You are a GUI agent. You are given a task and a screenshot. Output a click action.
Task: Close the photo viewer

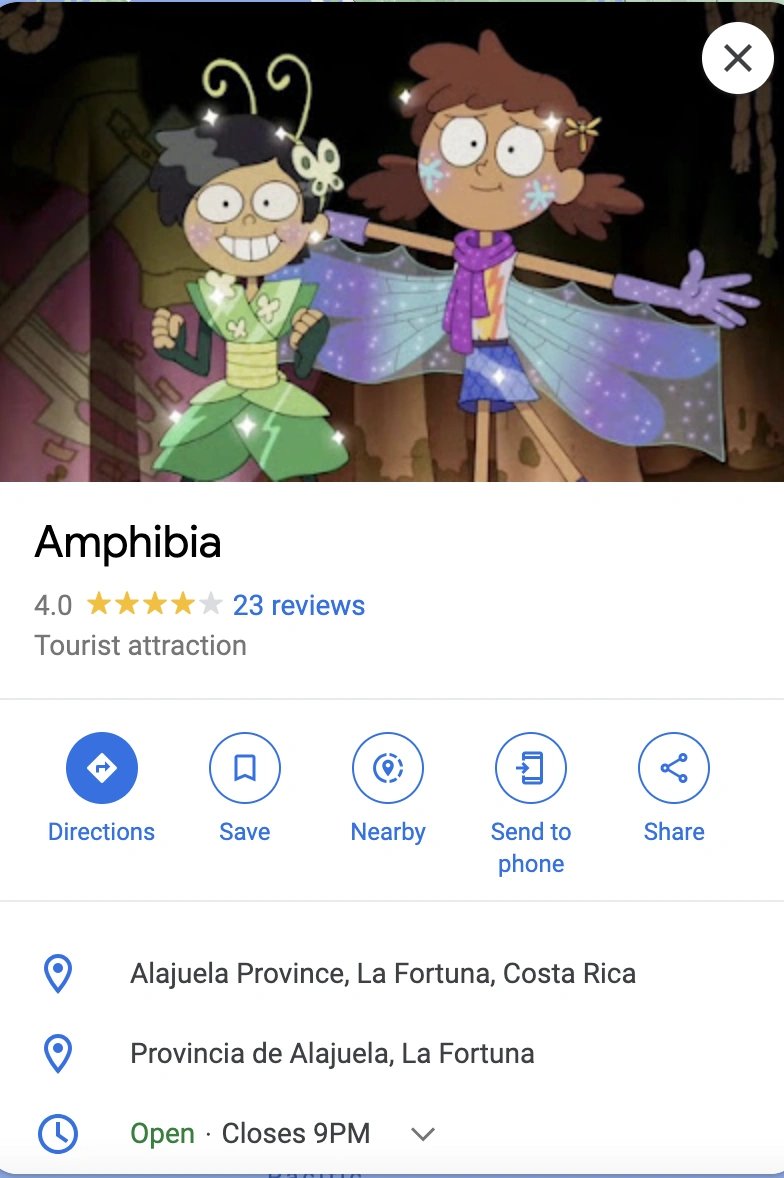tap(737, 58)
